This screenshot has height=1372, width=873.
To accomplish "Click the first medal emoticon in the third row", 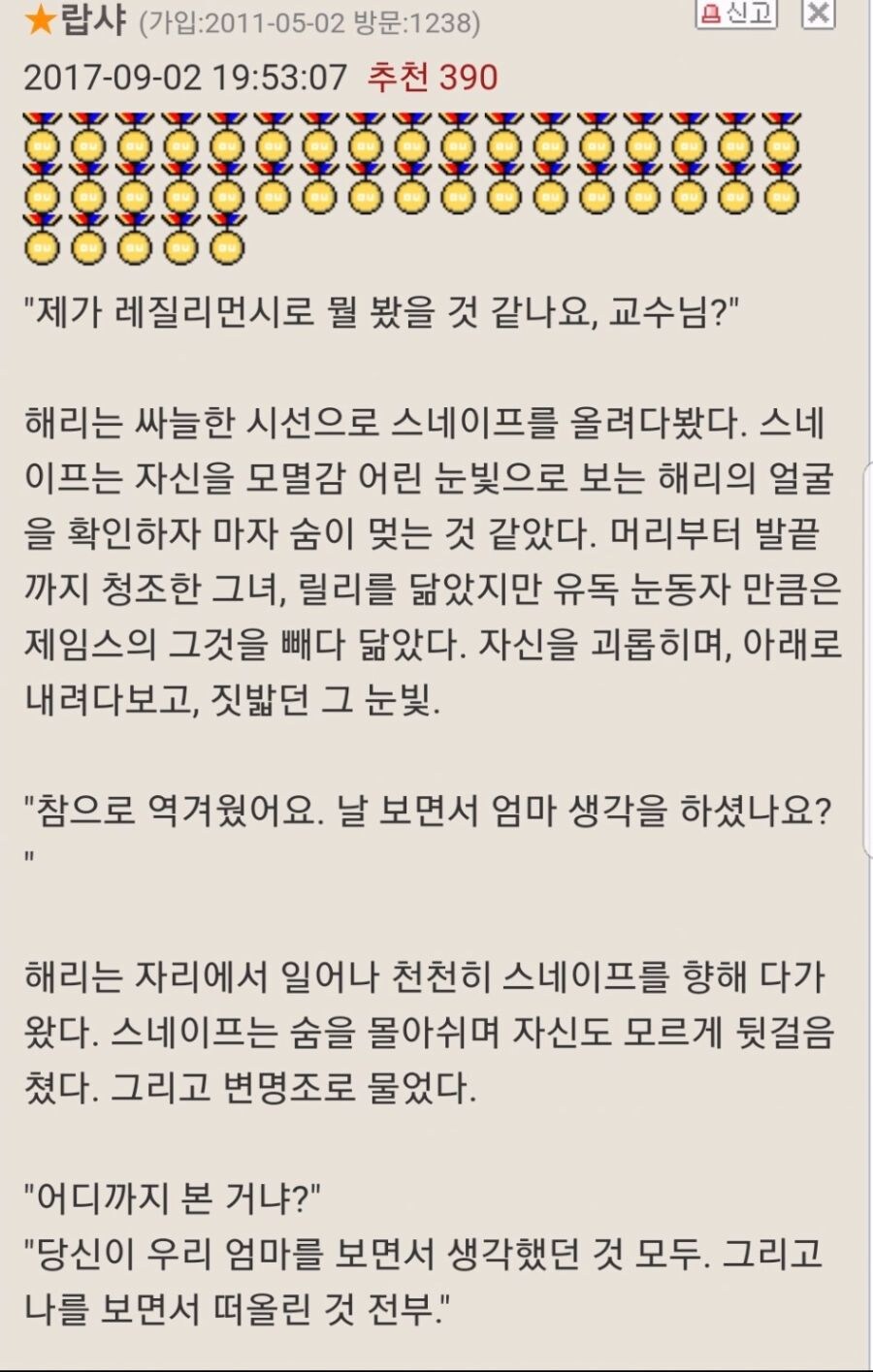I will click(x=41, y=247).
